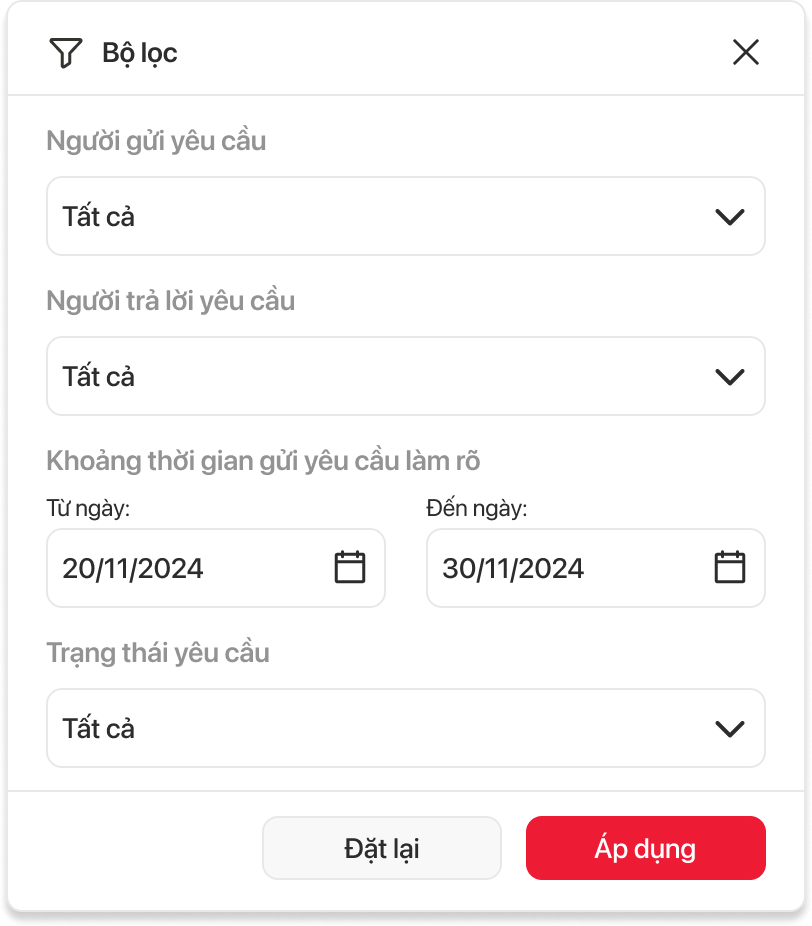Close the Bộ lọc filter dialog
Screen dimensions: 812x926
point(746,52)
